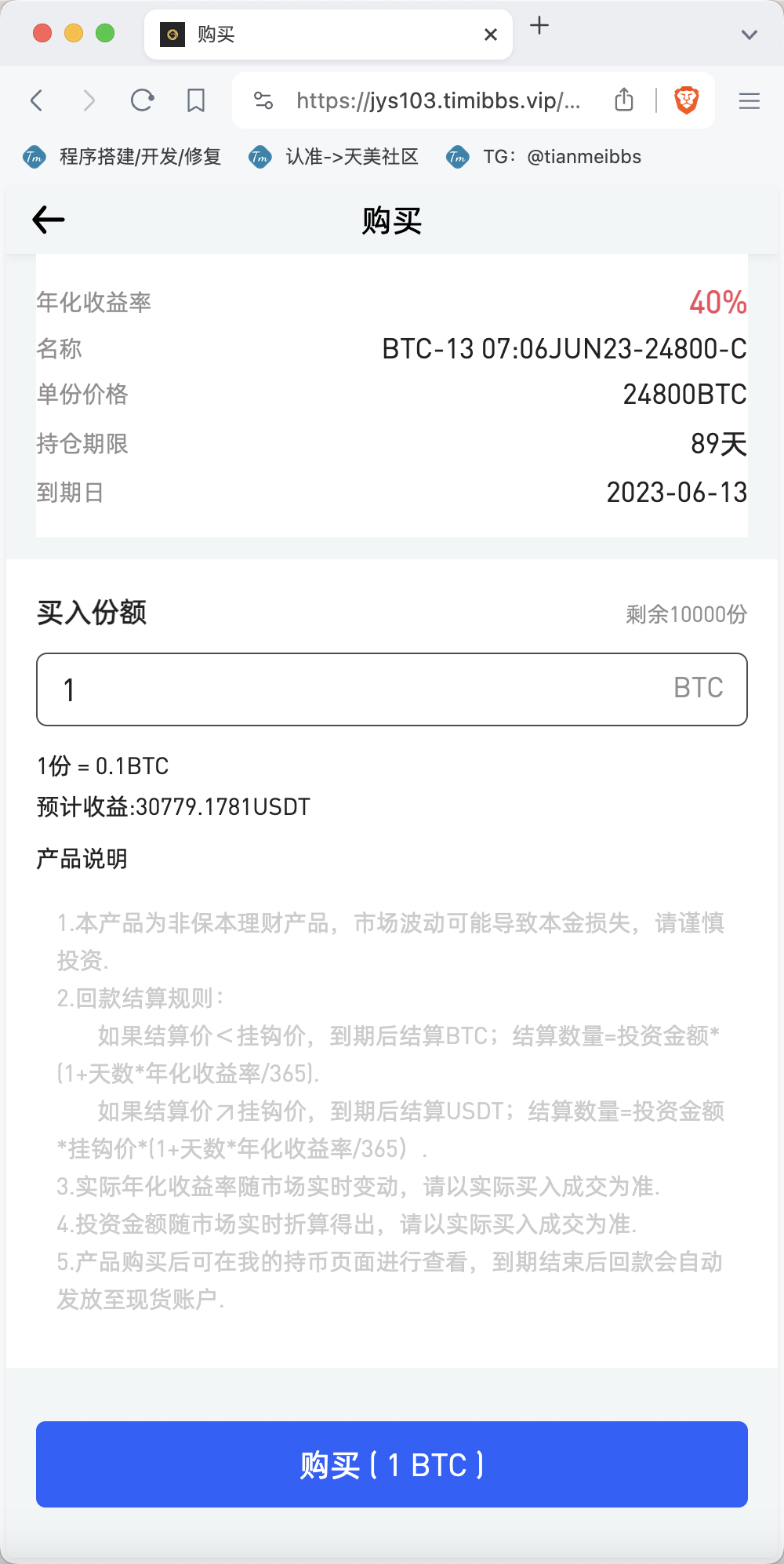784x1564 pixels.
Task: Open a new browser tab
Action: coord(539,26)
